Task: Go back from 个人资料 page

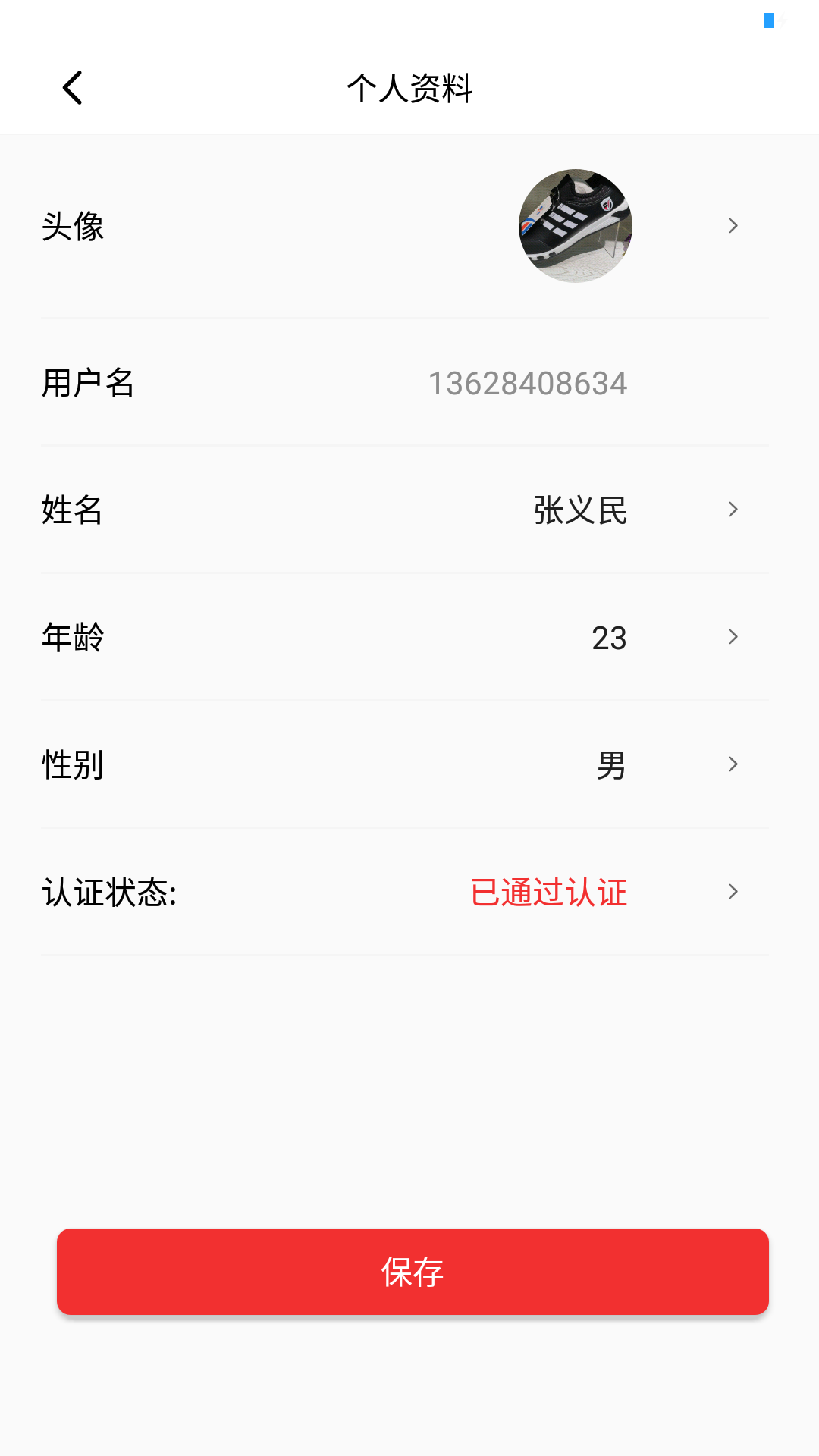Action: (x=73, y=88)
